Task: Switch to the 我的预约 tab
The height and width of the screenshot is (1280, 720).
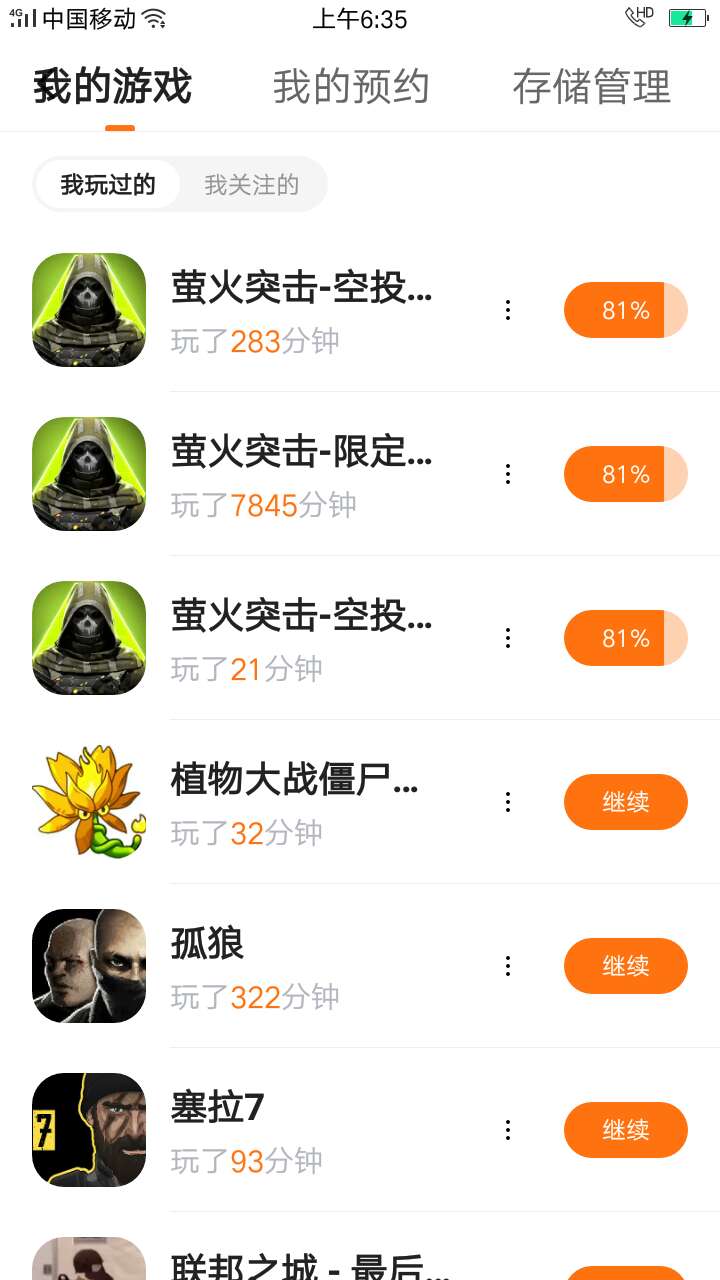Action: coord(351,87)
